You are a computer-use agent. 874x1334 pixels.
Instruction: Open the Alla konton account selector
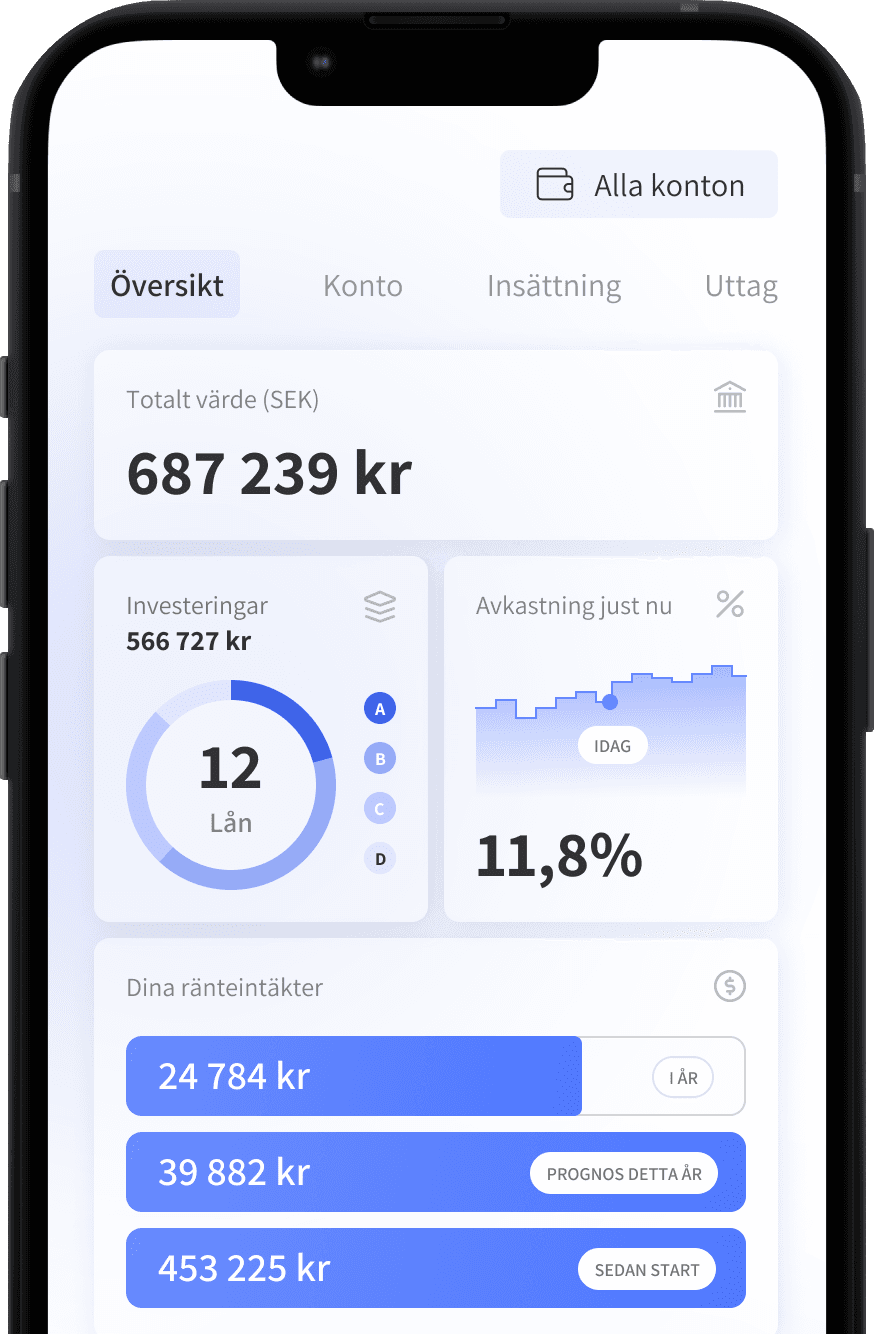point(638,185)
